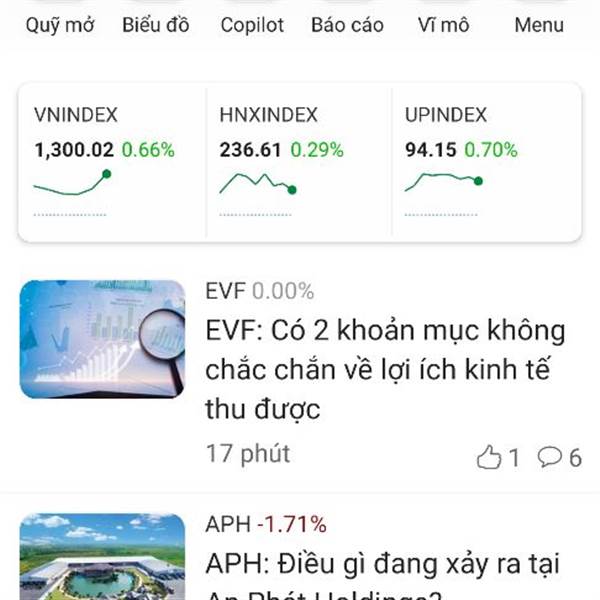600x600 pixels.
Task: Go to Vĩ mô section
Action: pos(444,25)
